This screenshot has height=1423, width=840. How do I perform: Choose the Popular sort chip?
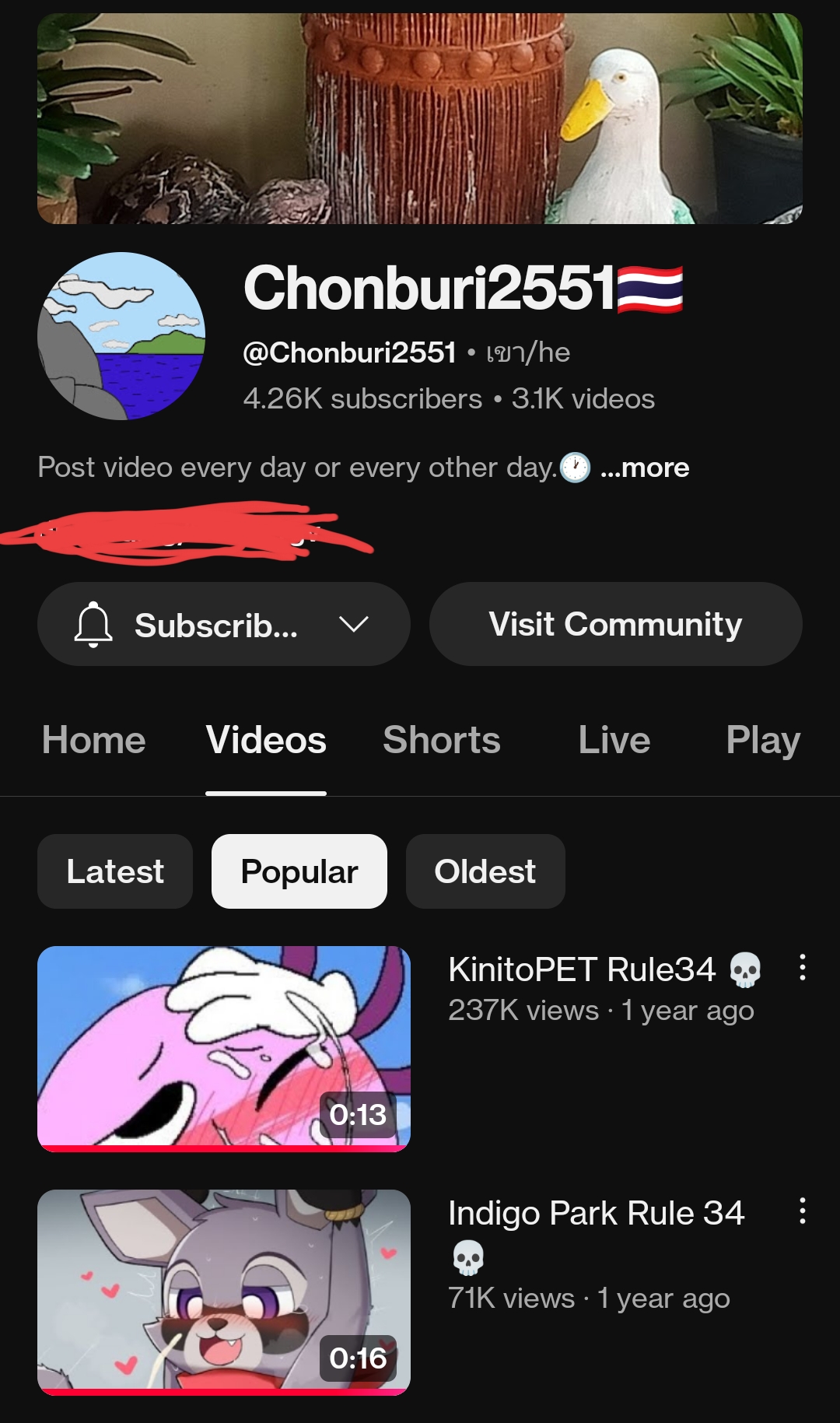click(x=299, y=871)
